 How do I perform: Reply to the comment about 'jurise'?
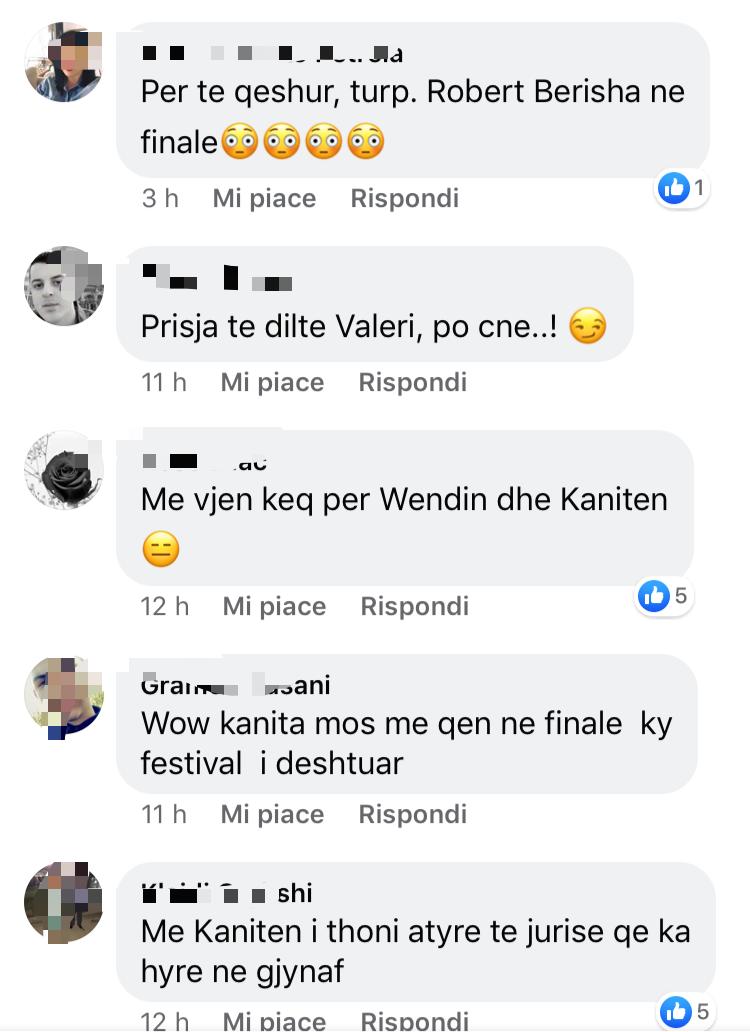[x=414, y=1020]
